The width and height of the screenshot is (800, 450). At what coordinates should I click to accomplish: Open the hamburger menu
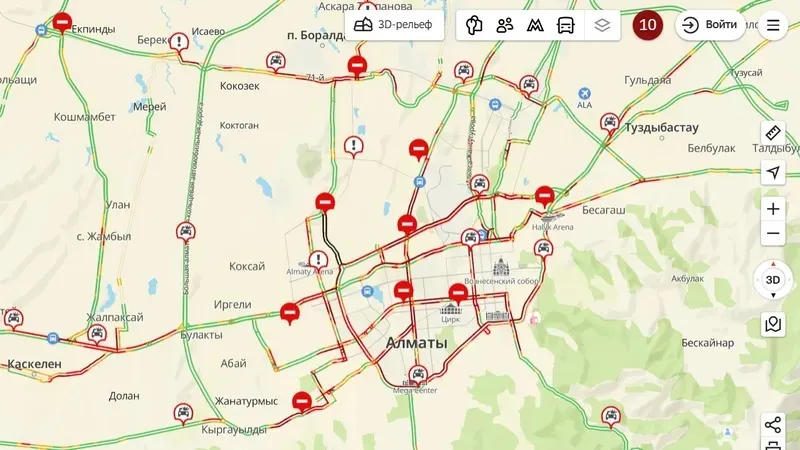[x=773, y=25]
